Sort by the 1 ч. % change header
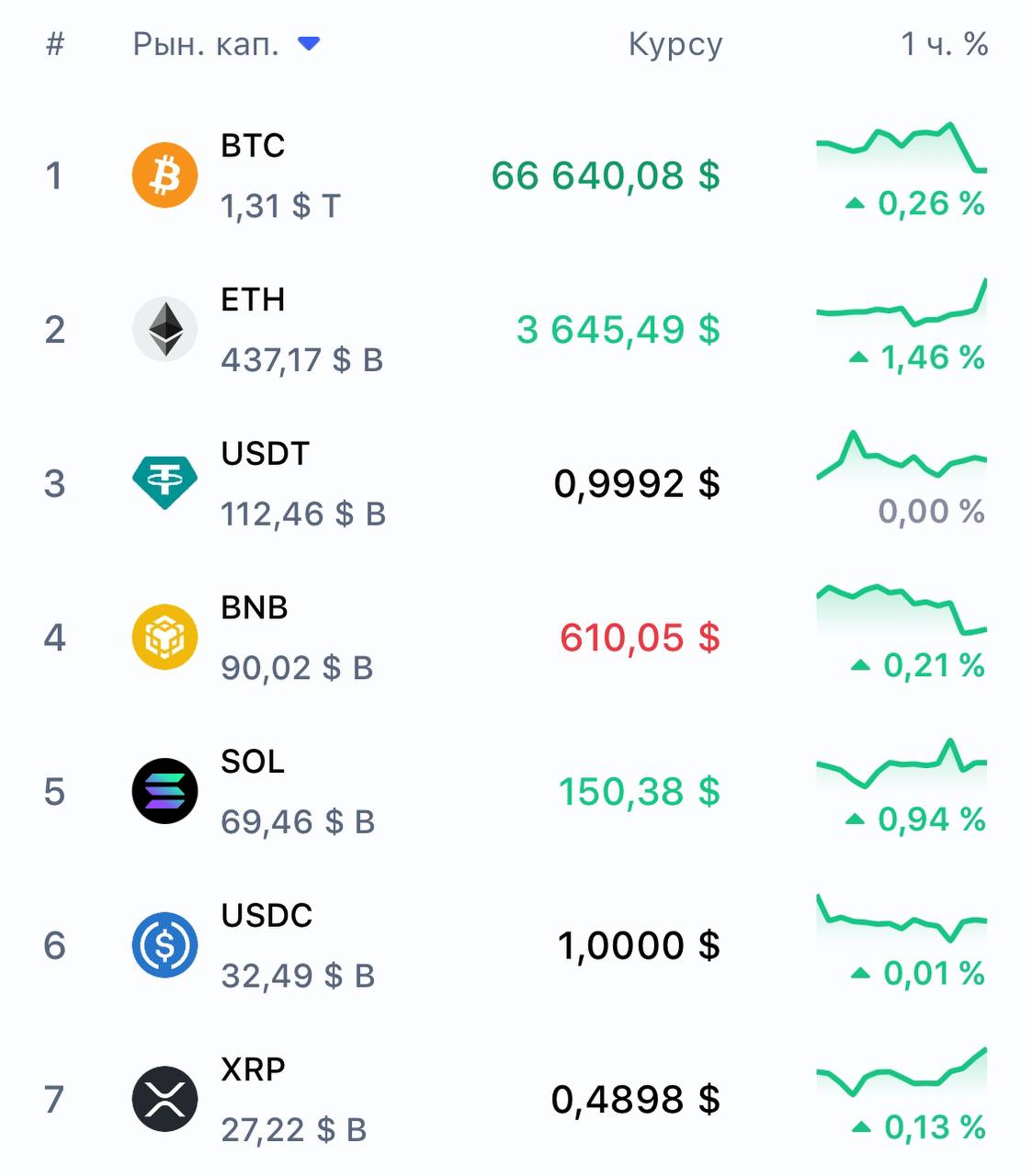 [944, 43]
